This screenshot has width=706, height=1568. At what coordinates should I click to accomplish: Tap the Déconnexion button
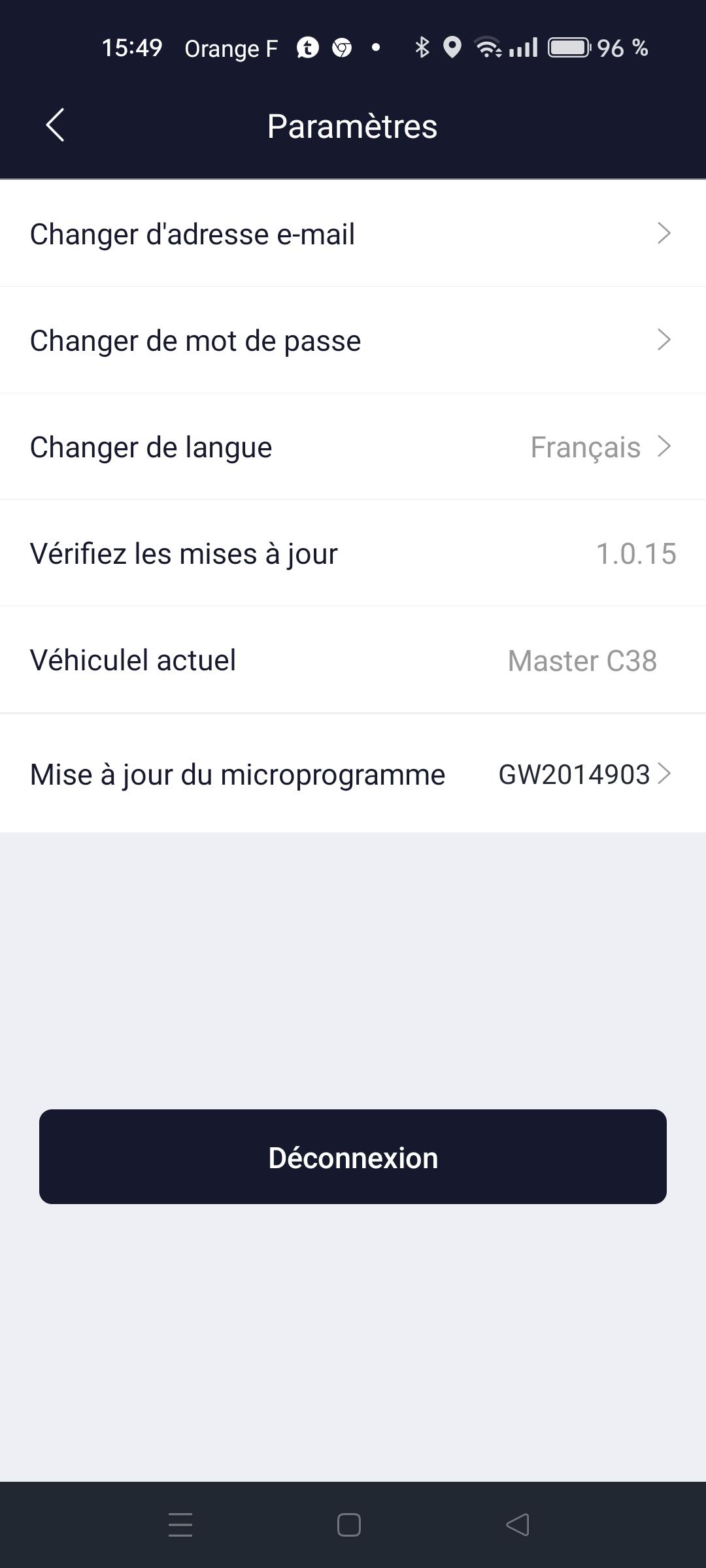[x=353, y=1156]
